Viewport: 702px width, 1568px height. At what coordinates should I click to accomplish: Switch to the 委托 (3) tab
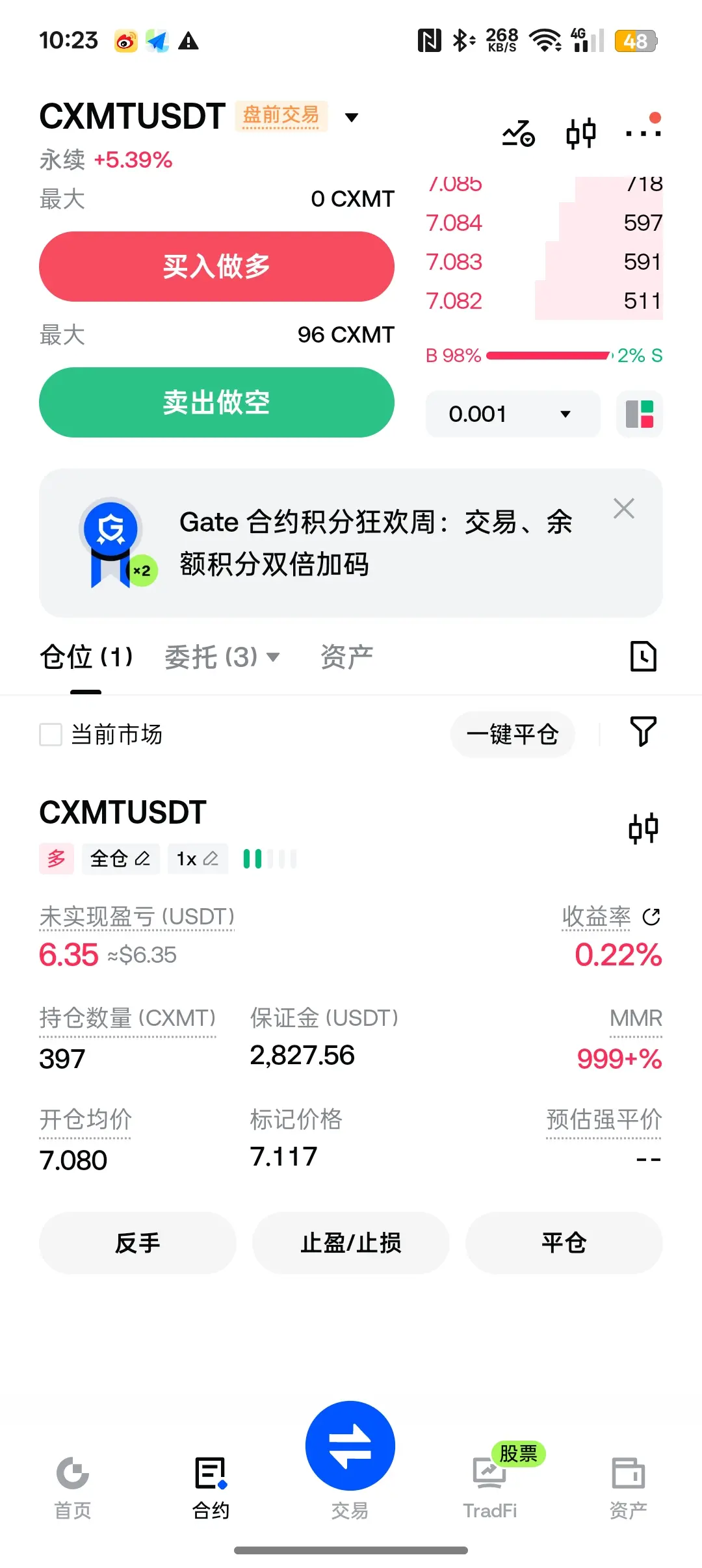coord(222,657)
